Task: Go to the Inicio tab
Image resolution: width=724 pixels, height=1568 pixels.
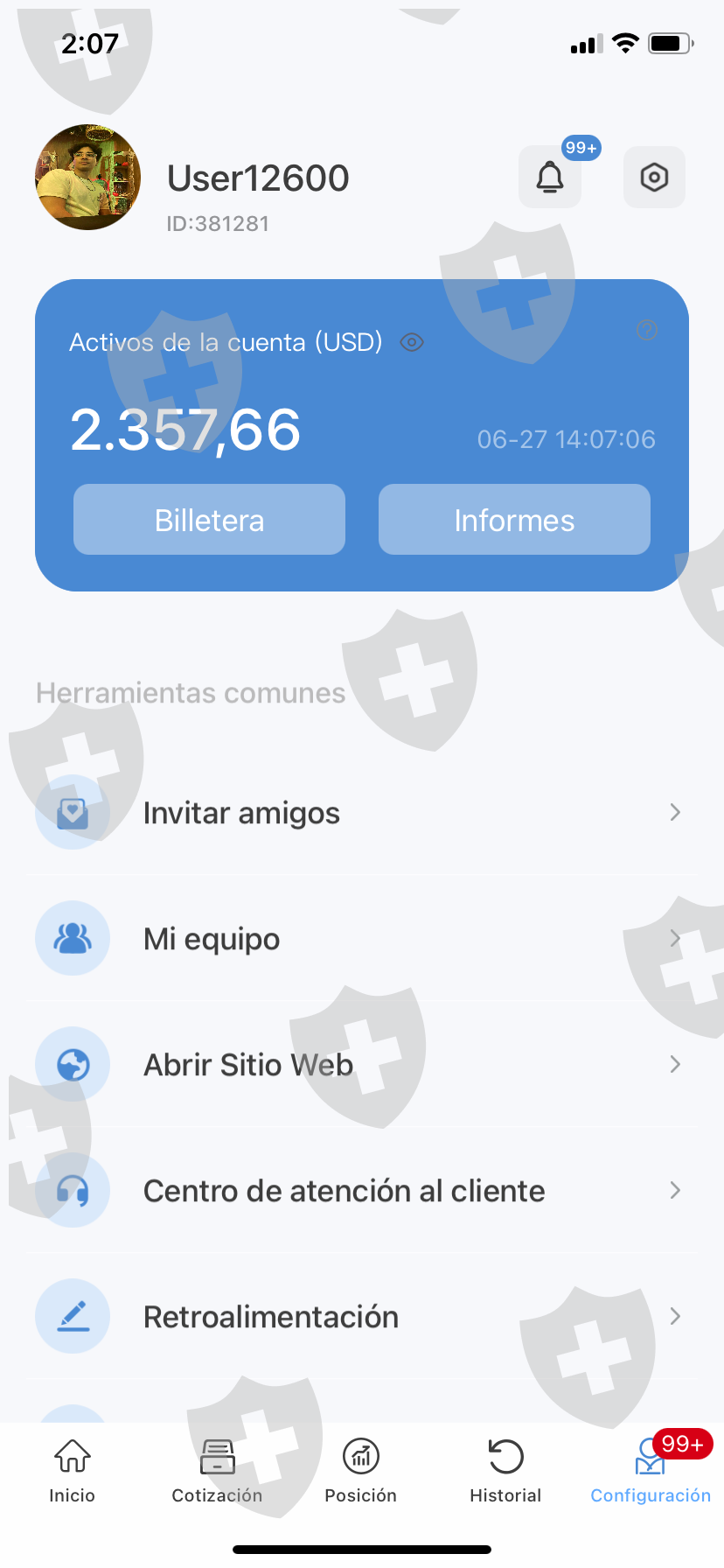Action: [x=73, y=1470]
